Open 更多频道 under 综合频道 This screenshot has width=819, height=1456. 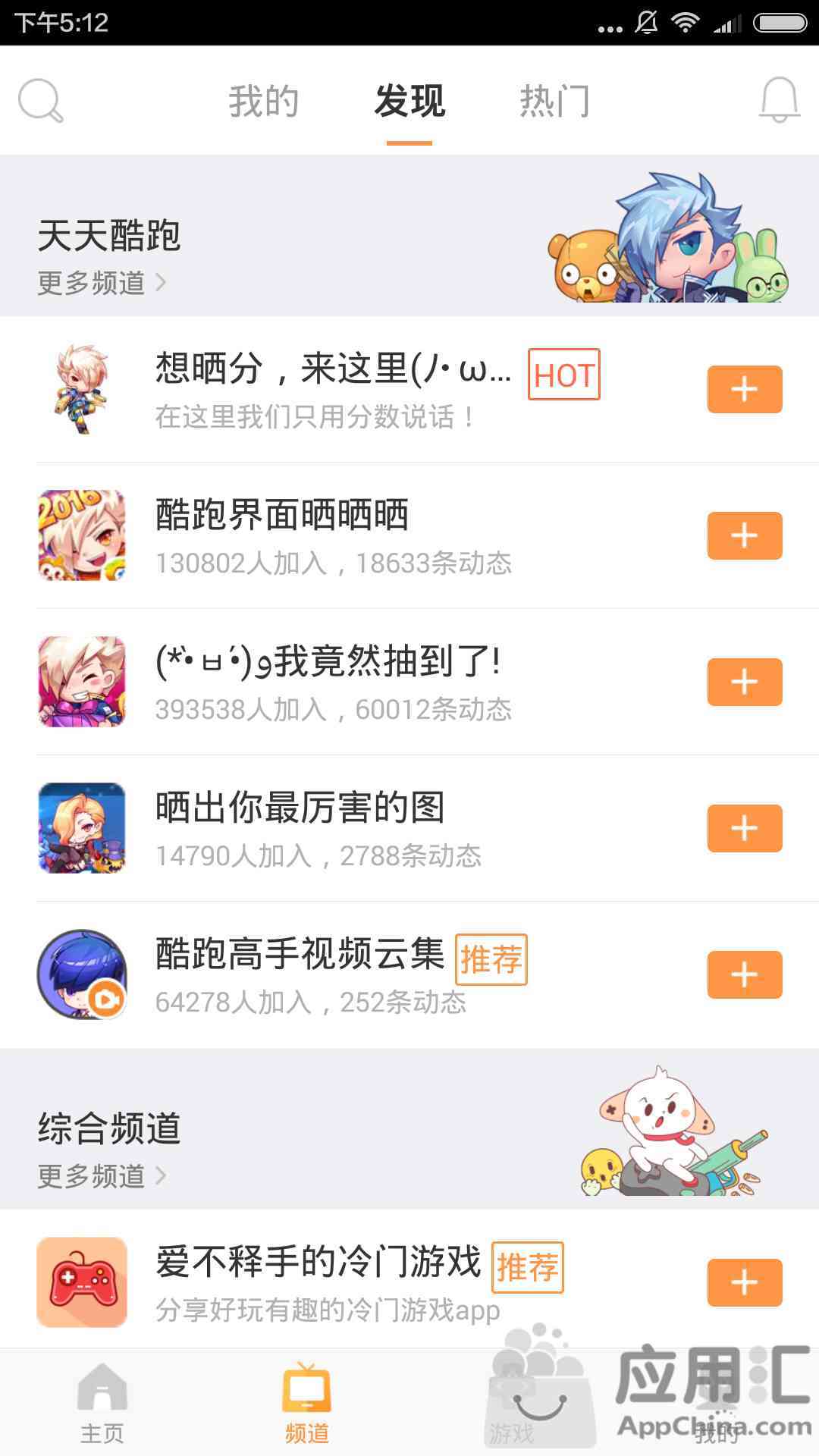click(102, 1176)
